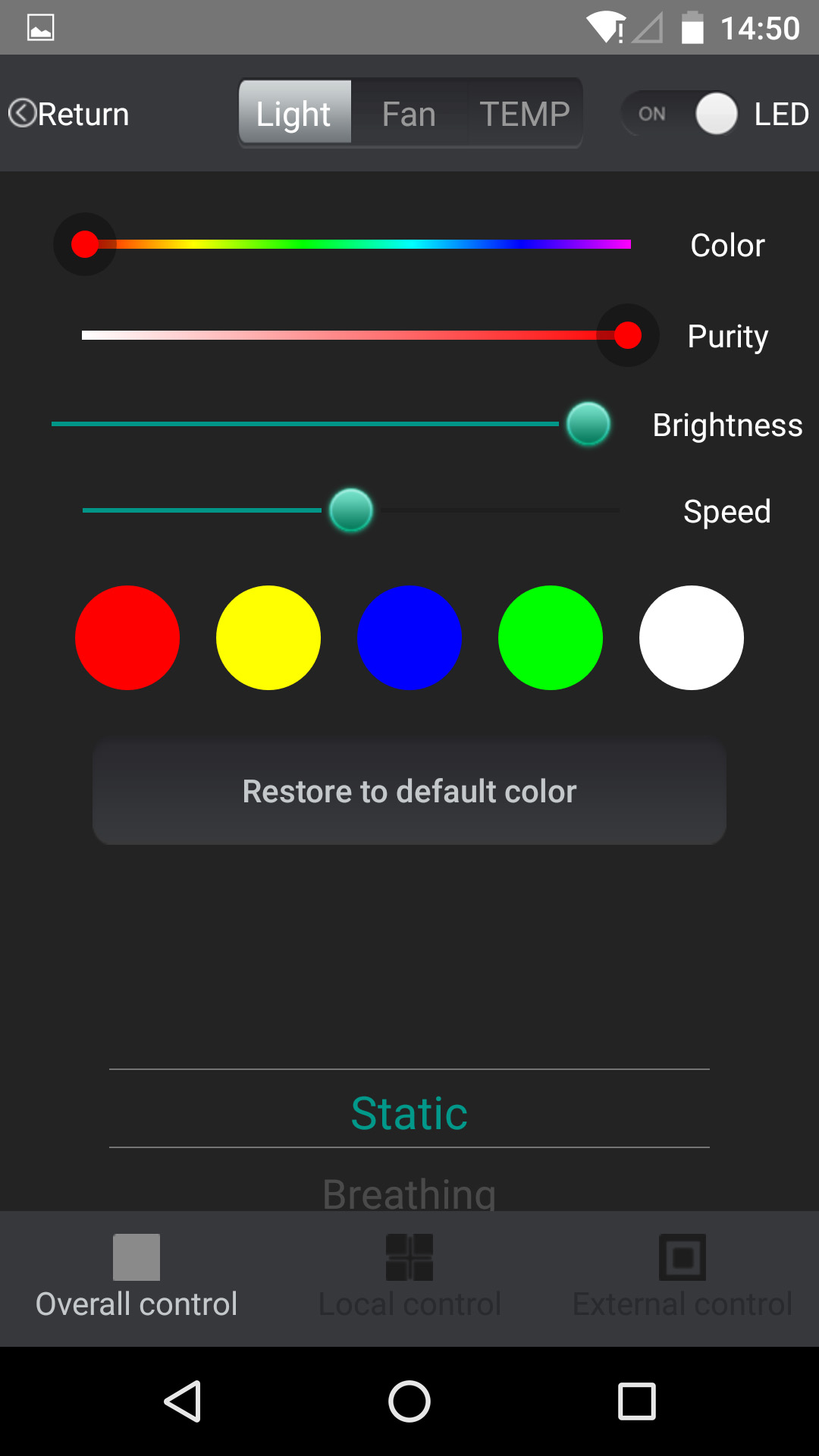The height and width of the screenshot is (1456, 819).
Task: Tap the Purity slider track
Action: [341, 335]
